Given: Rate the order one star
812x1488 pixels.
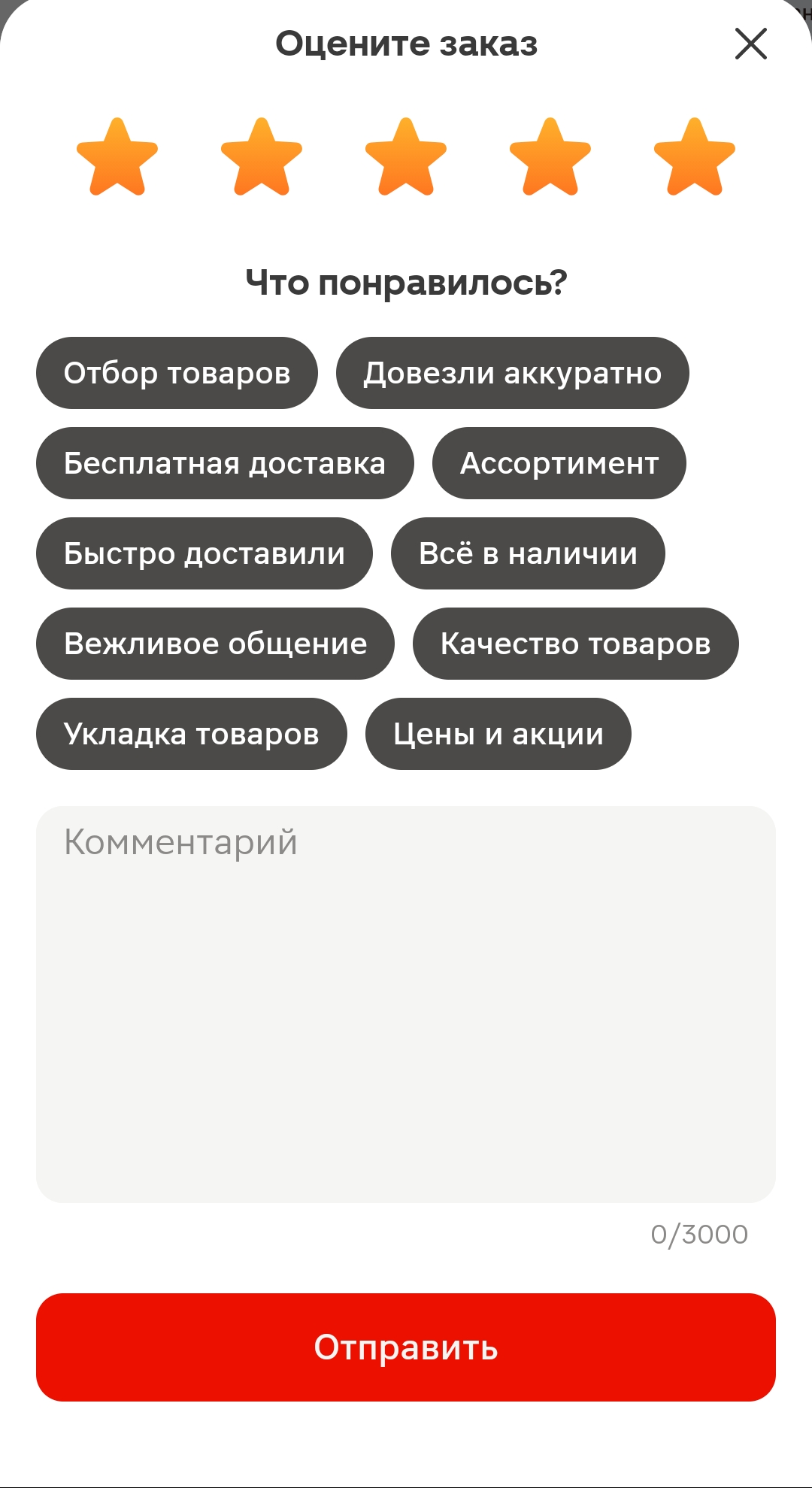Looking at the screenshot, I should pos(117,157).
